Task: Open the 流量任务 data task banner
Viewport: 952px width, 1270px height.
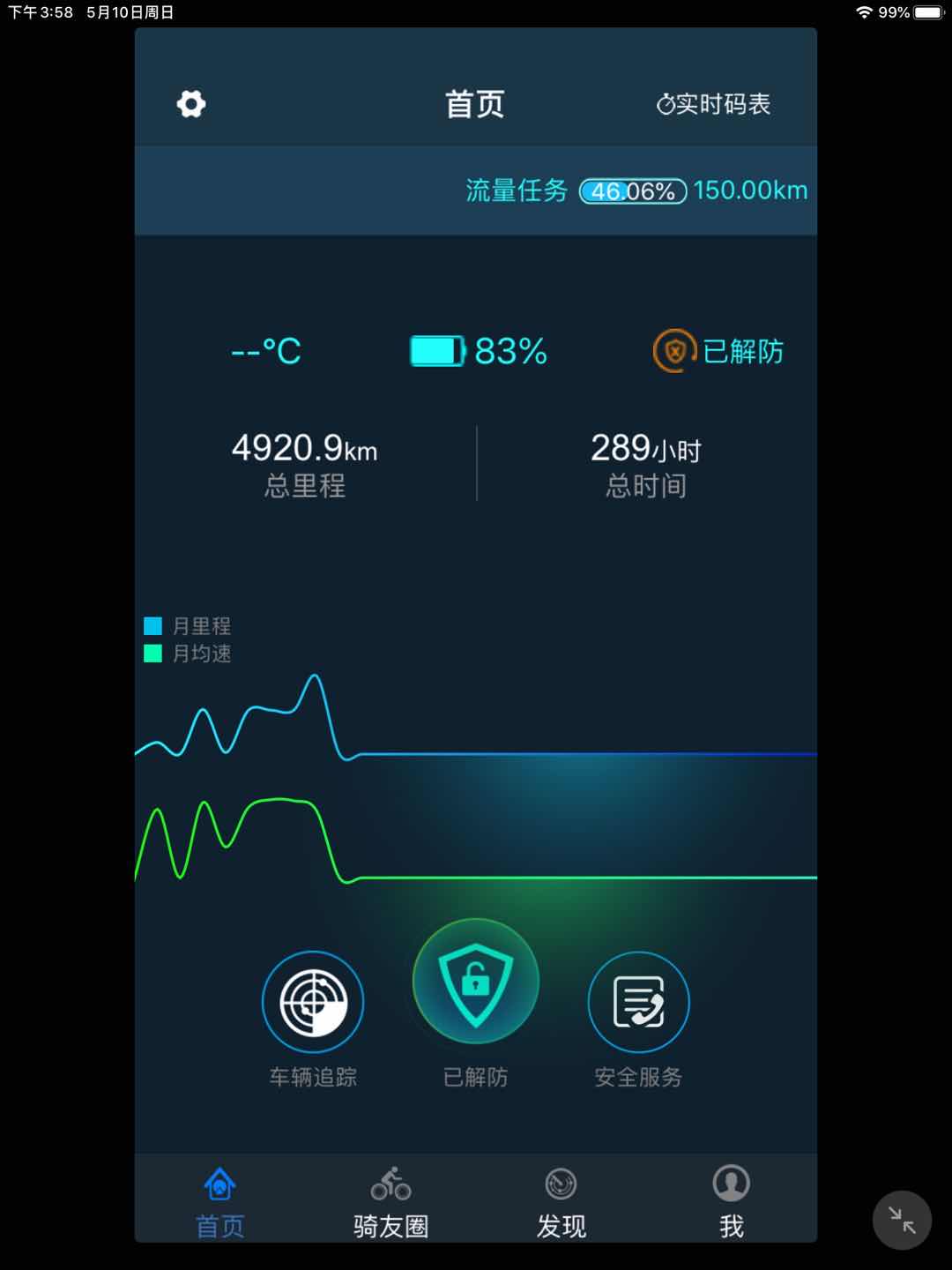Action: coord(636,190)
